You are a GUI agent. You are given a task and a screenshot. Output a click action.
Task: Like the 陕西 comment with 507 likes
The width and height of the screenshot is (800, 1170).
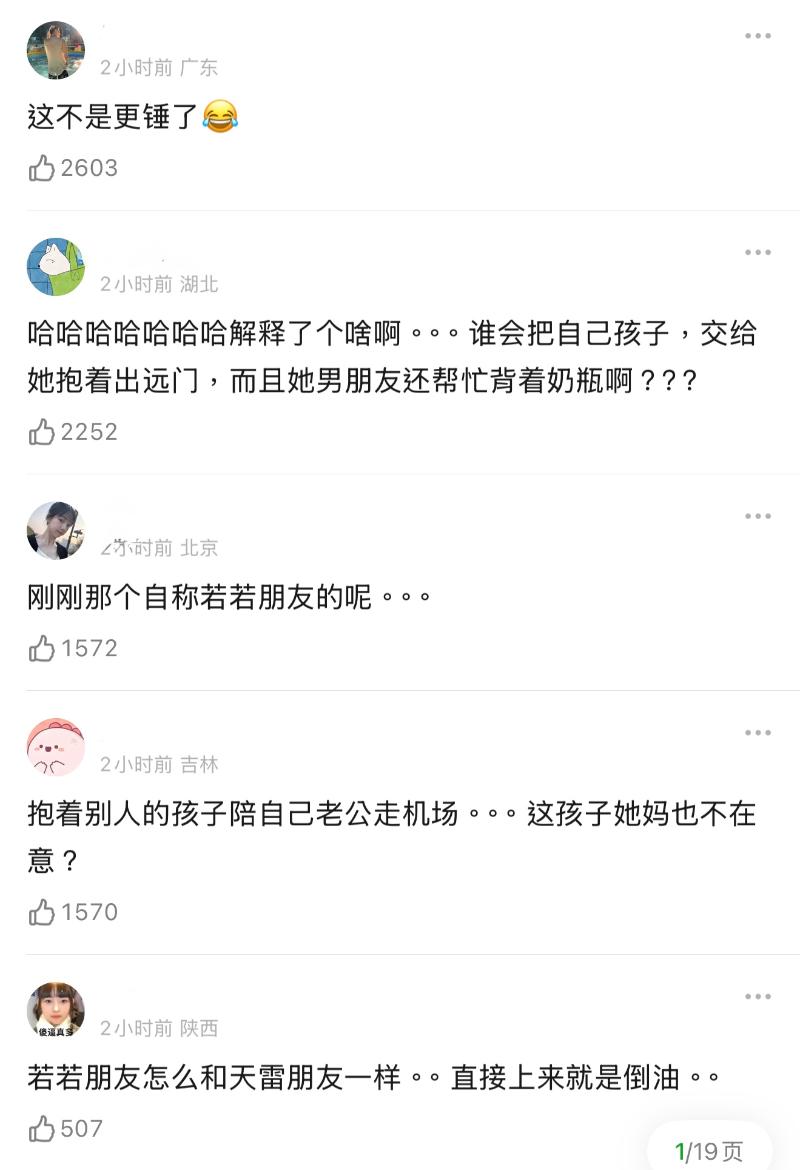[42, 1129]
